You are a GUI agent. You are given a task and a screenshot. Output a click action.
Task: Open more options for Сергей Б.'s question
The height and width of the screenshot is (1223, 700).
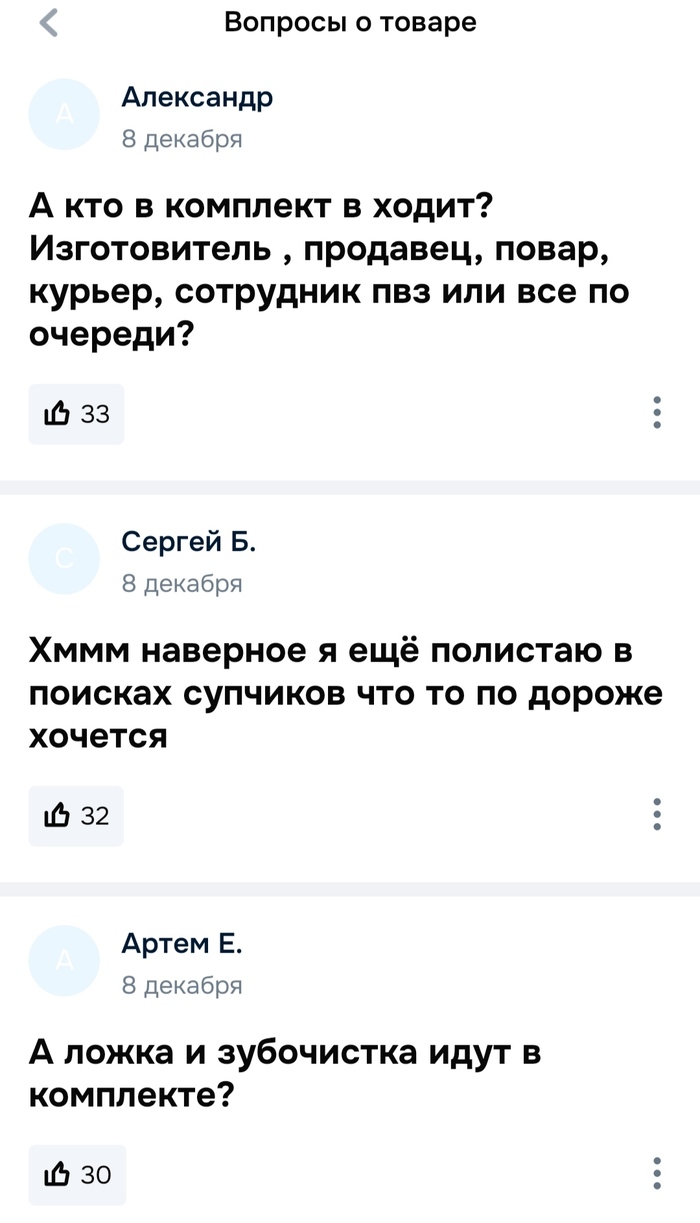656,816
